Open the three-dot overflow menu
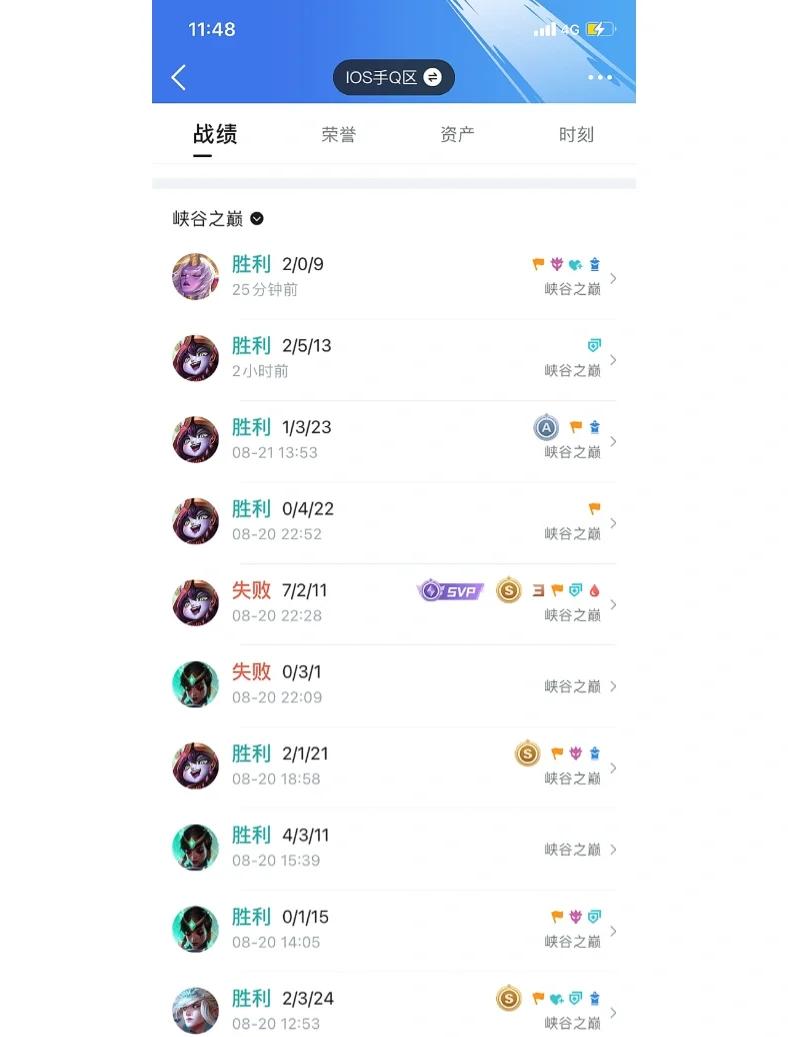 point(600,78)
